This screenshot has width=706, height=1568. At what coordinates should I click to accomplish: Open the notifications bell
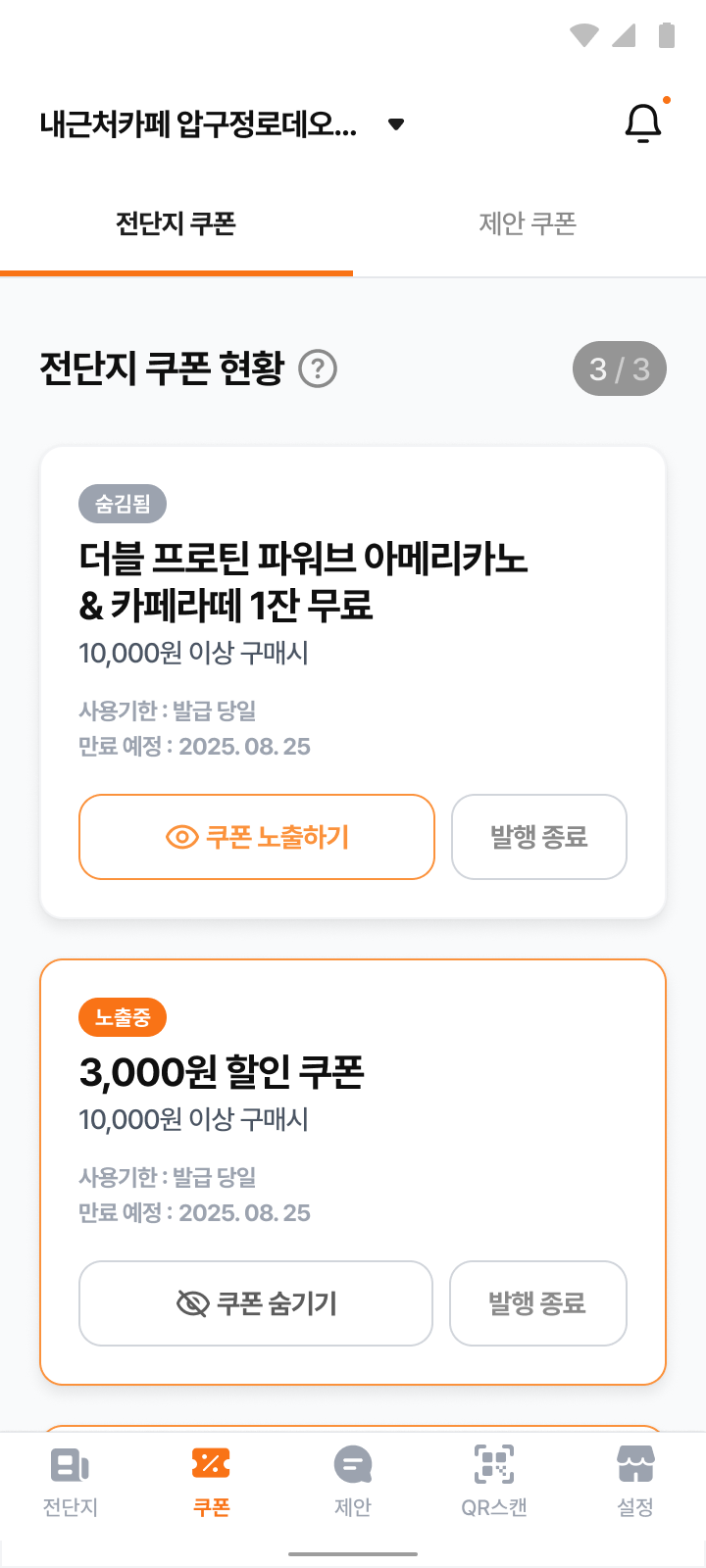[643, 124]
